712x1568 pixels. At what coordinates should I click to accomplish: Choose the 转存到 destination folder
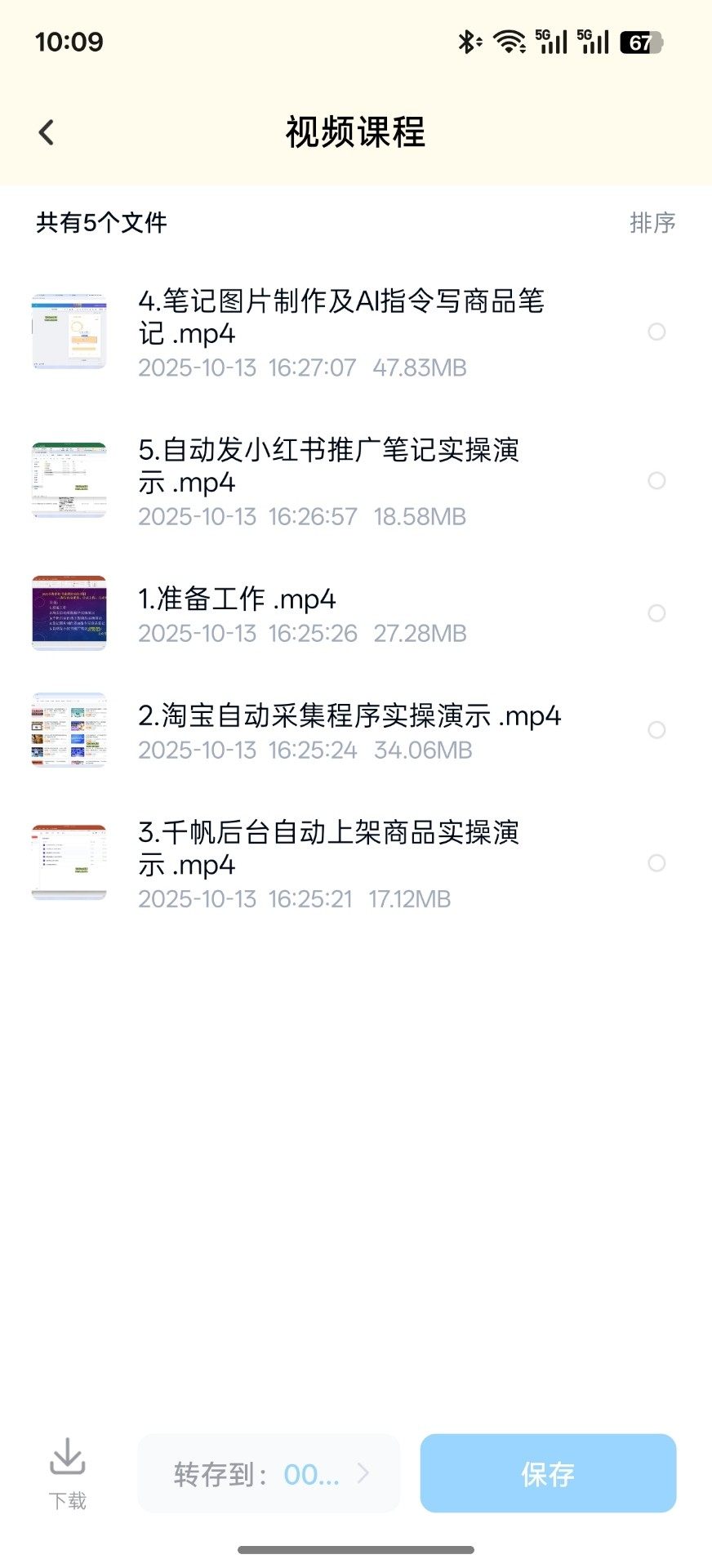[269, 1474]
